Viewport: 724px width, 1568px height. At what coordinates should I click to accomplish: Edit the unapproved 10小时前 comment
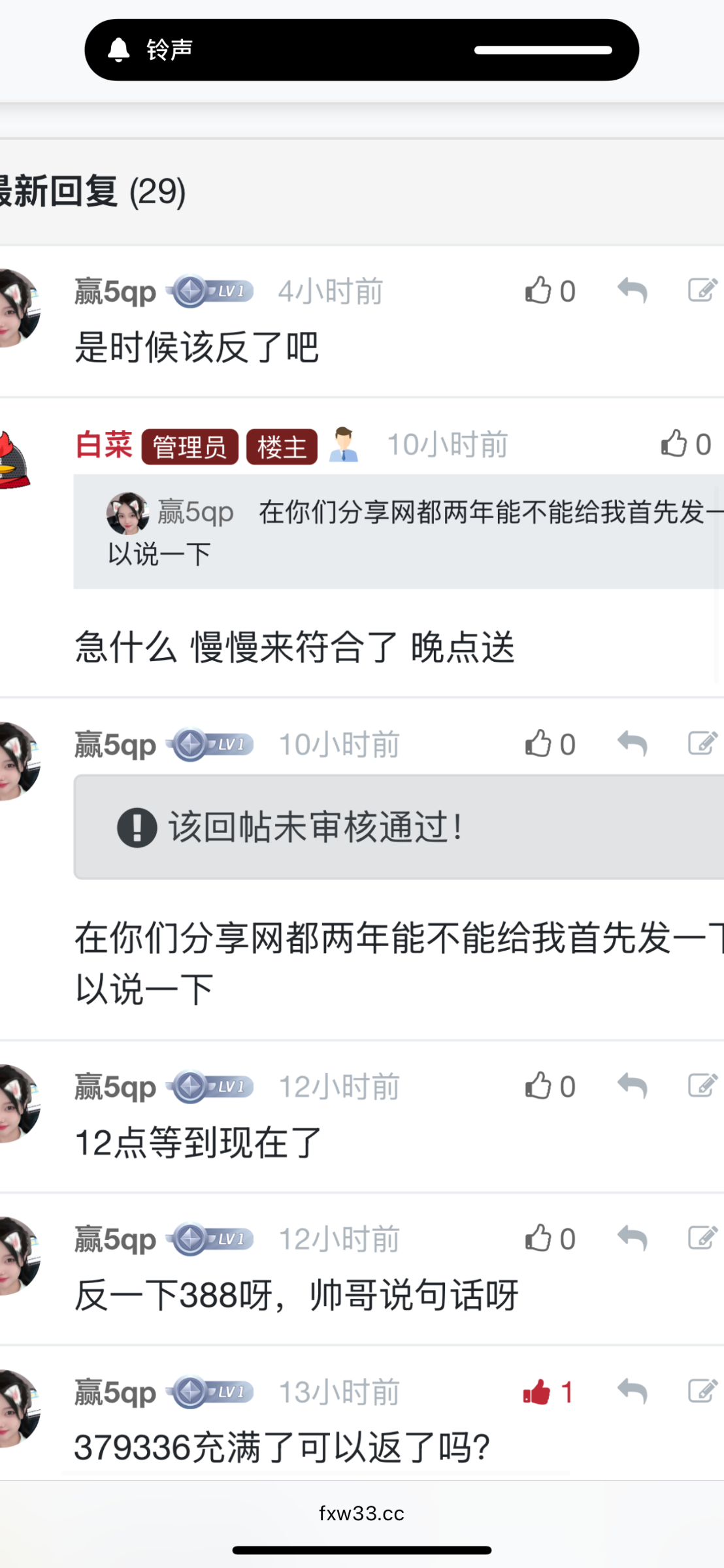click(x=702, y=743)
